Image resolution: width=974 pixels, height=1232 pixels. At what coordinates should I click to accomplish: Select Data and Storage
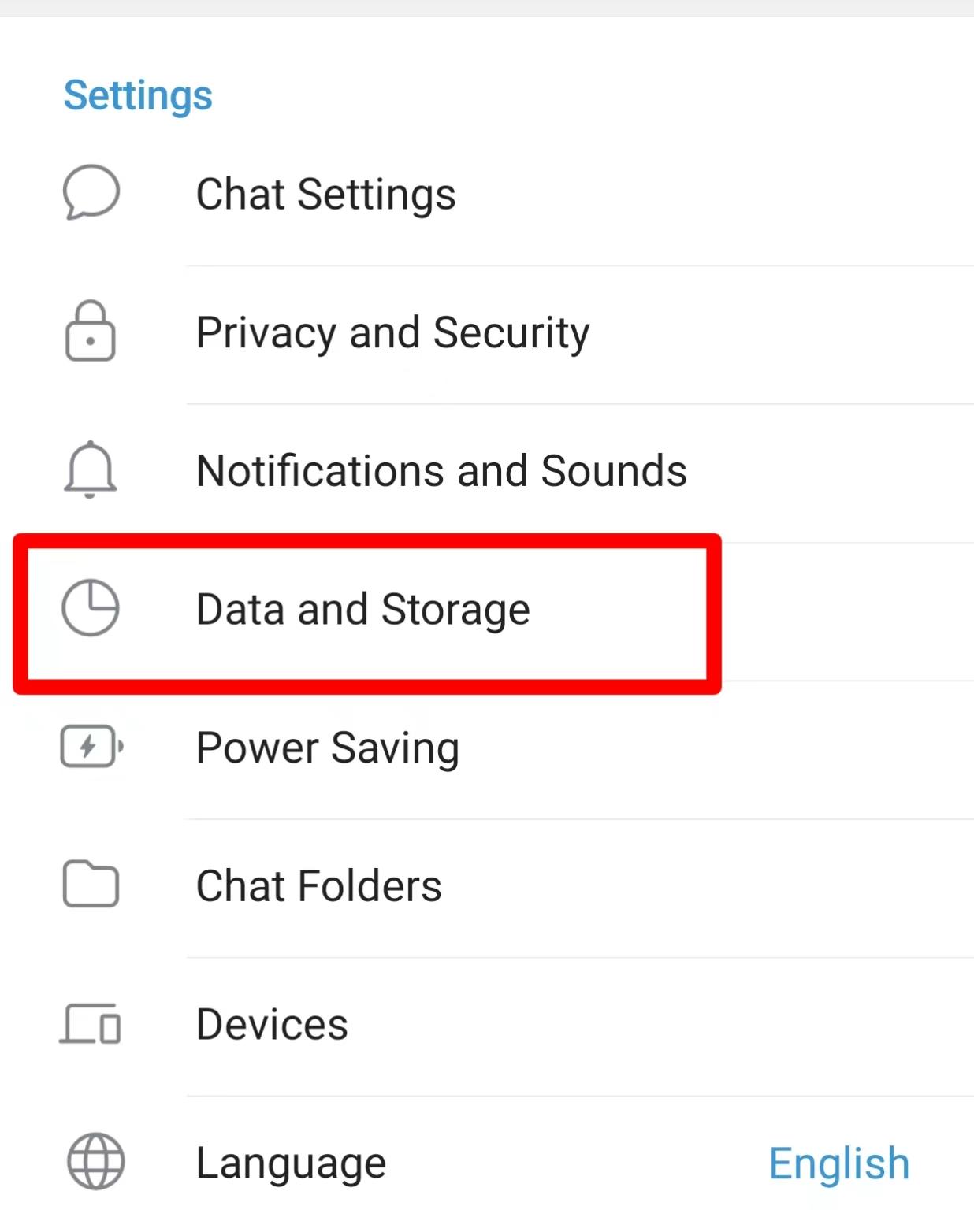point(362,610)
